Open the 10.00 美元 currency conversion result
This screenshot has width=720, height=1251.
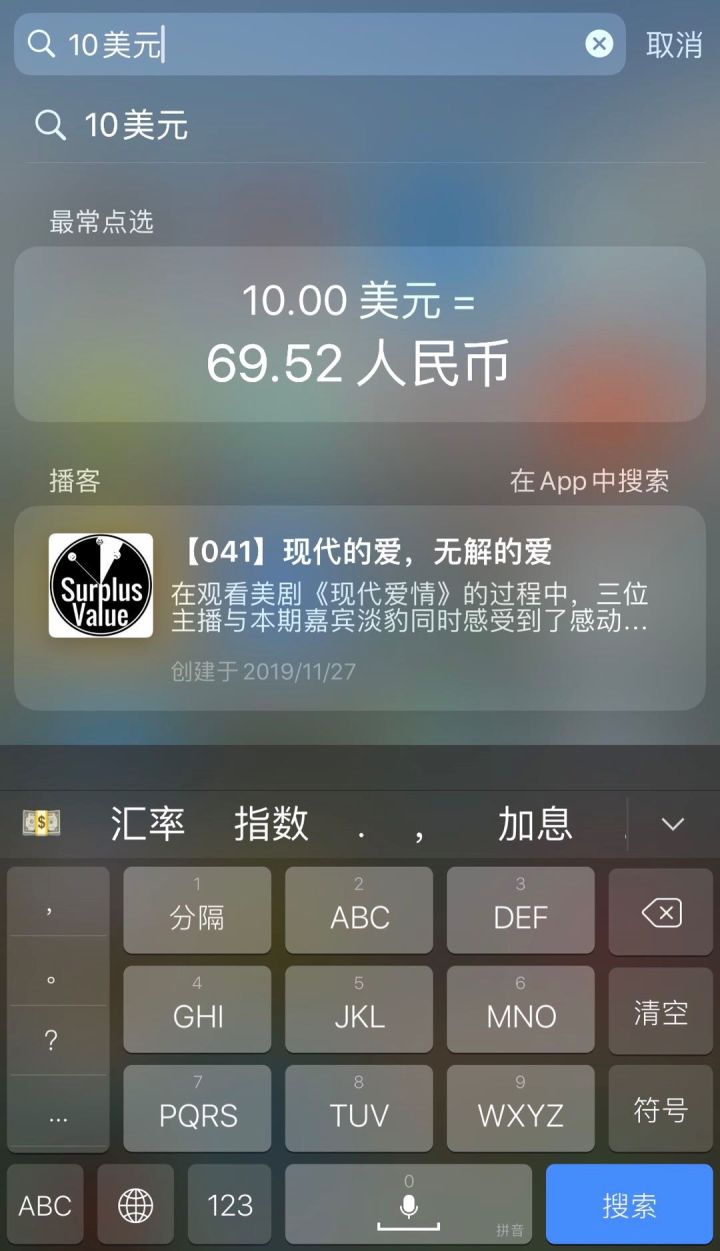[x=360, y=334]
